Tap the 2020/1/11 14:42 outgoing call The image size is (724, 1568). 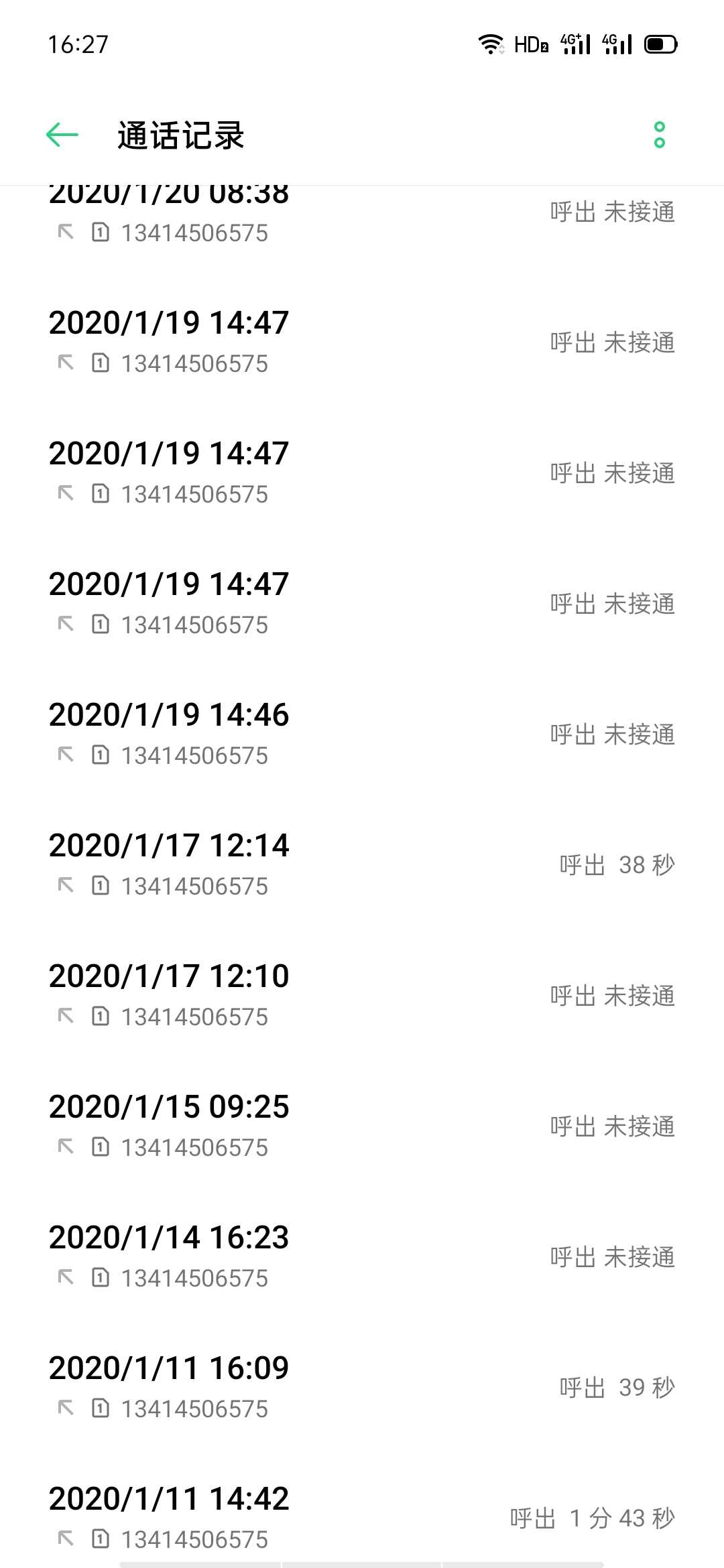point(362,1517)
